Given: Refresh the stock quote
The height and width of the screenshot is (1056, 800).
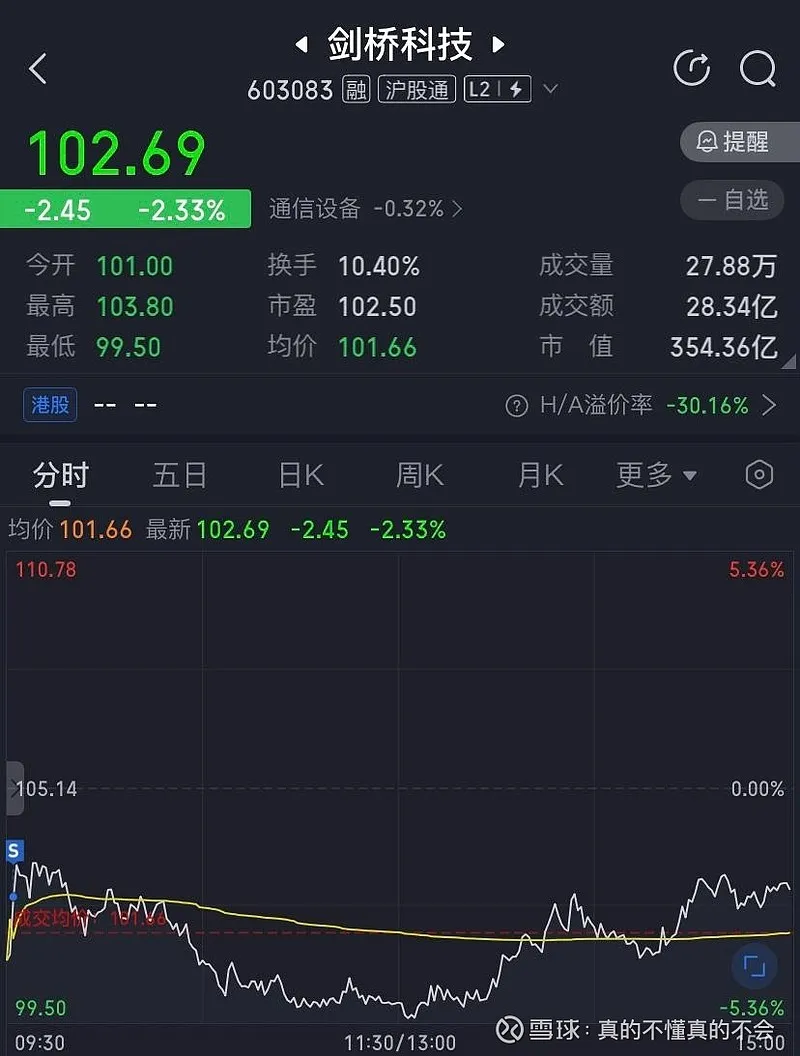Looking at the screenshot, I should pos(692,68).
